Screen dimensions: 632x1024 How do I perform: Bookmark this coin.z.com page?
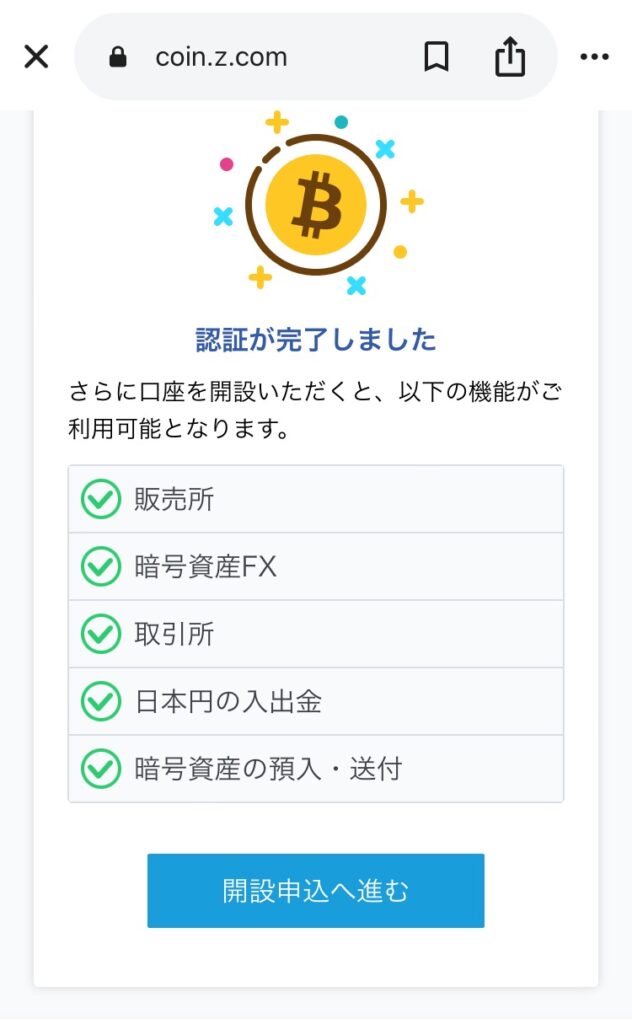coord(436,57)
